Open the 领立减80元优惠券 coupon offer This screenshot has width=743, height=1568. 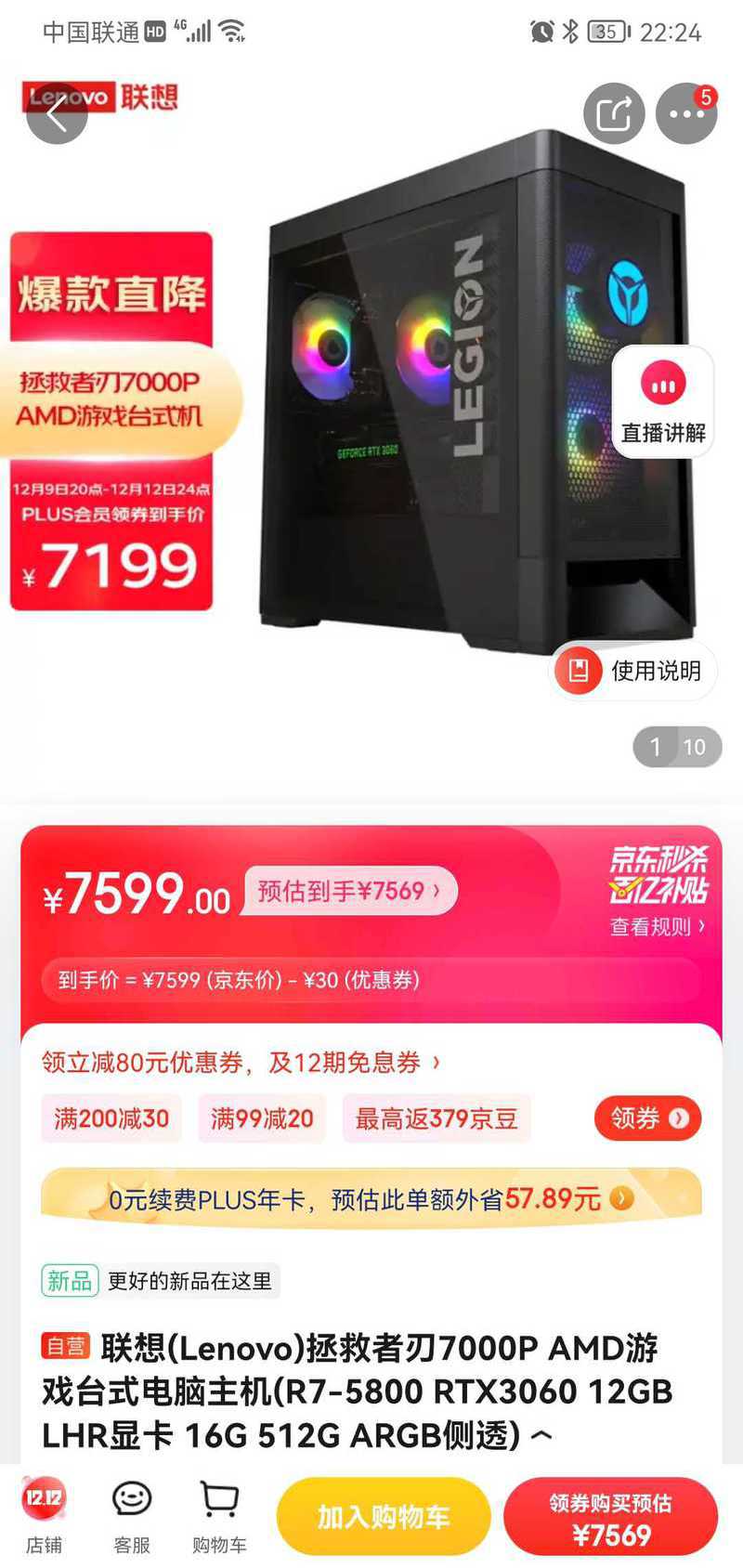[241, 1062]
